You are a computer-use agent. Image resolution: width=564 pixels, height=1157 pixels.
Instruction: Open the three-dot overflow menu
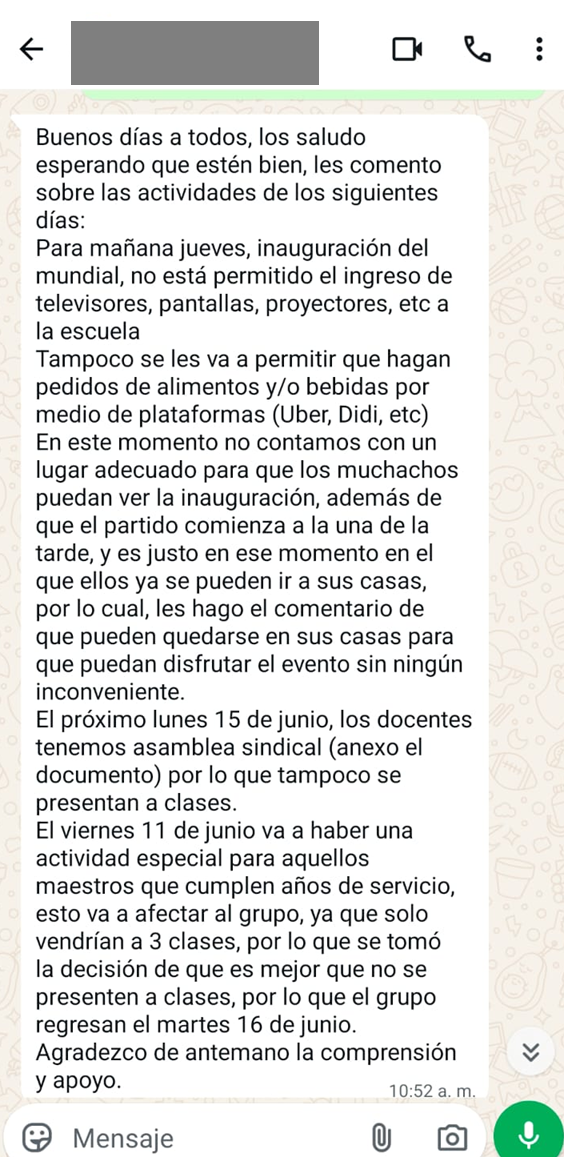[540, 49]
